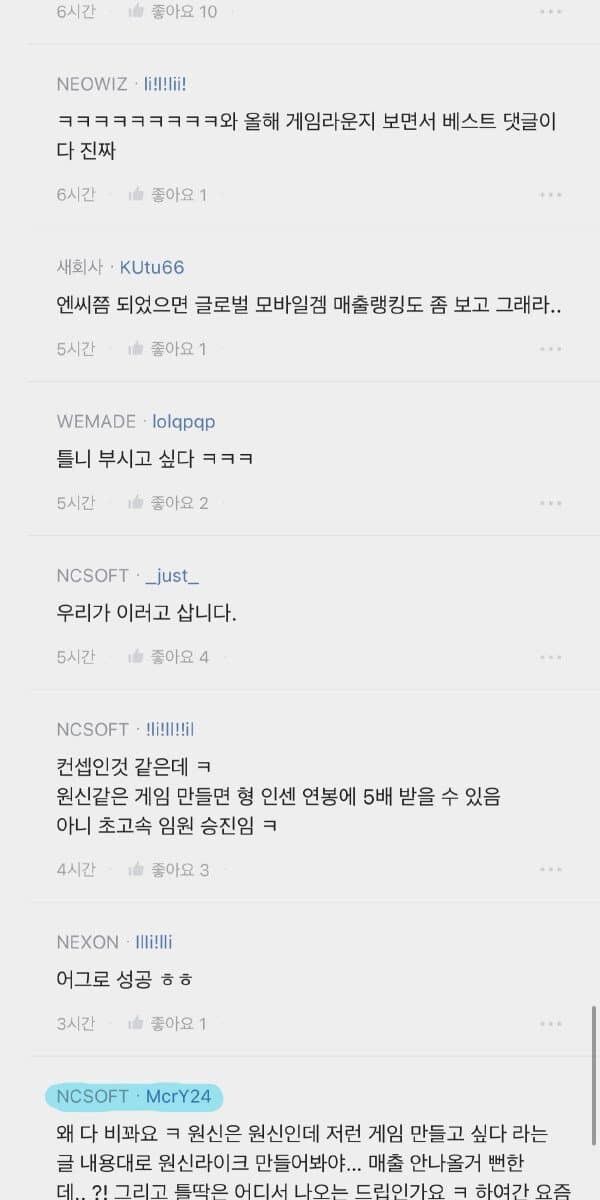Open the profile of _just_
Screen dimensions: 600x1200
[172, 576]
